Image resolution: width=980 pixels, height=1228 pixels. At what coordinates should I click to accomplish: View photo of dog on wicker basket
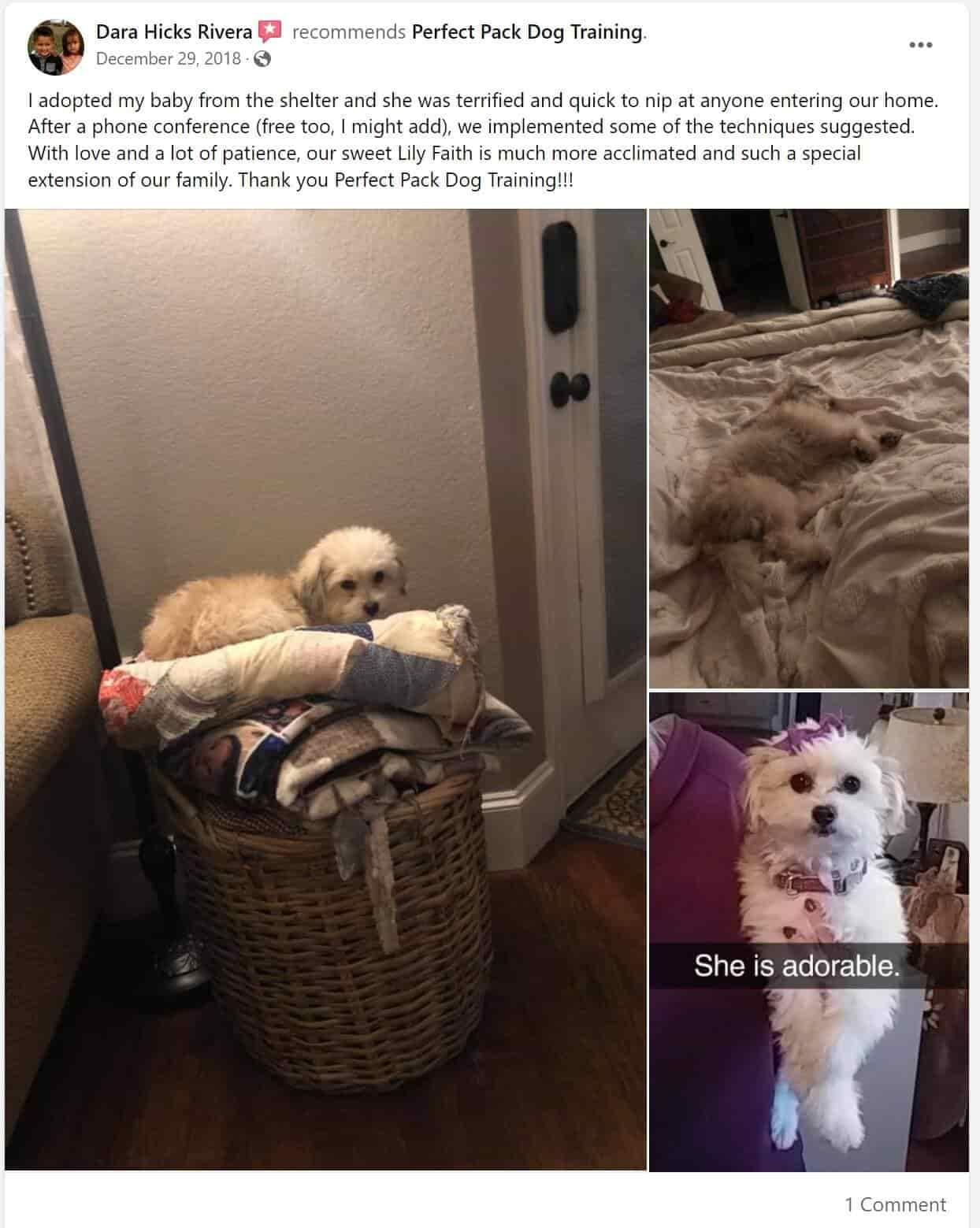pyautogui.click(x=325, y=689)
